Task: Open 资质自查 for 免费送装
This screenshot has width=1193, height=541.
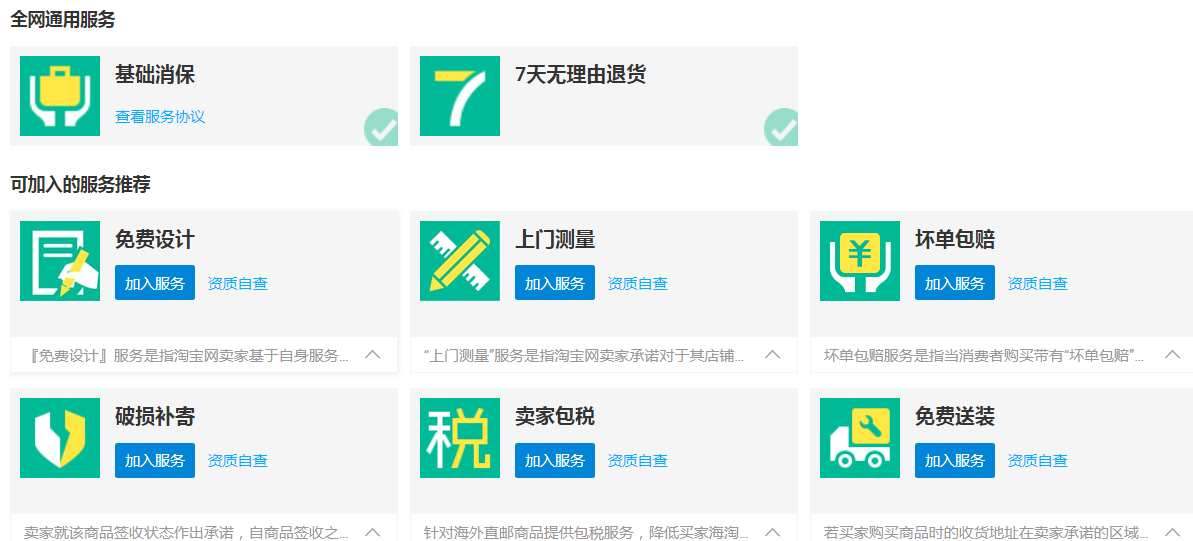Action: point(1037,461)
